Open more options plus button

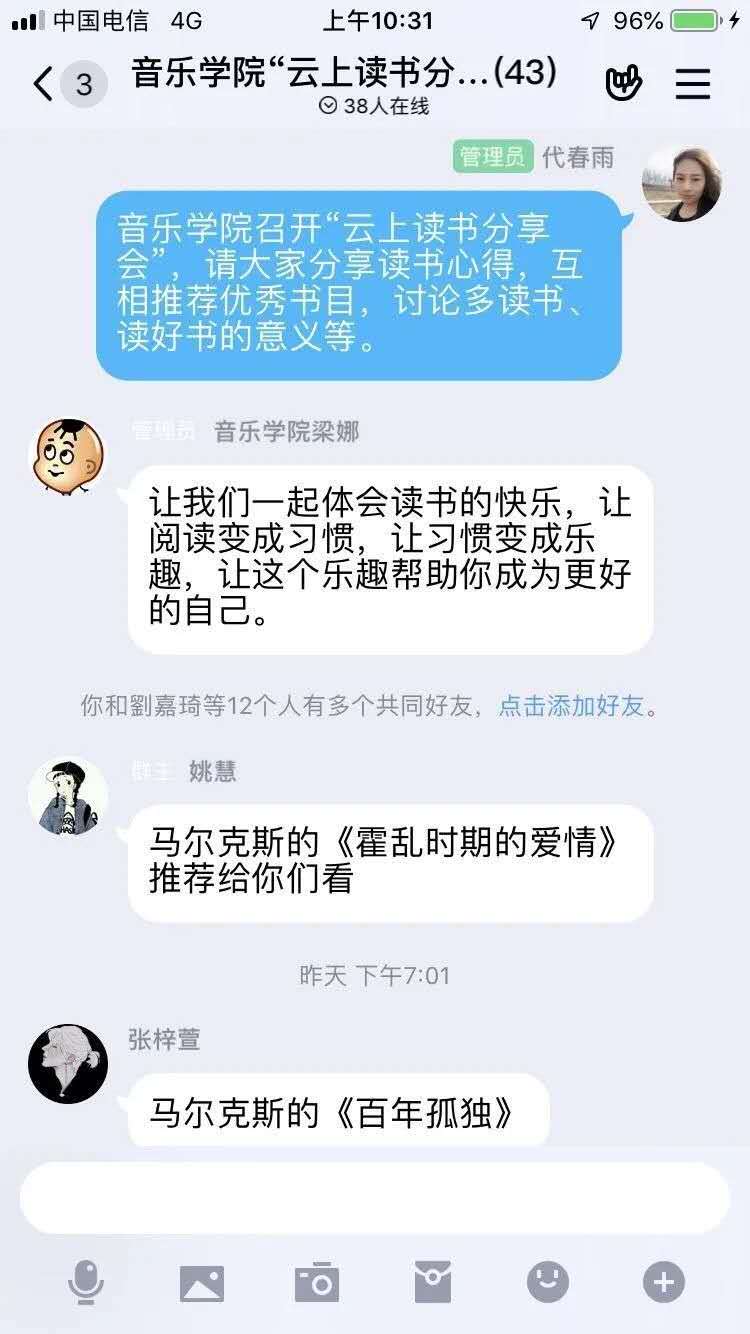pos(664,1282)
